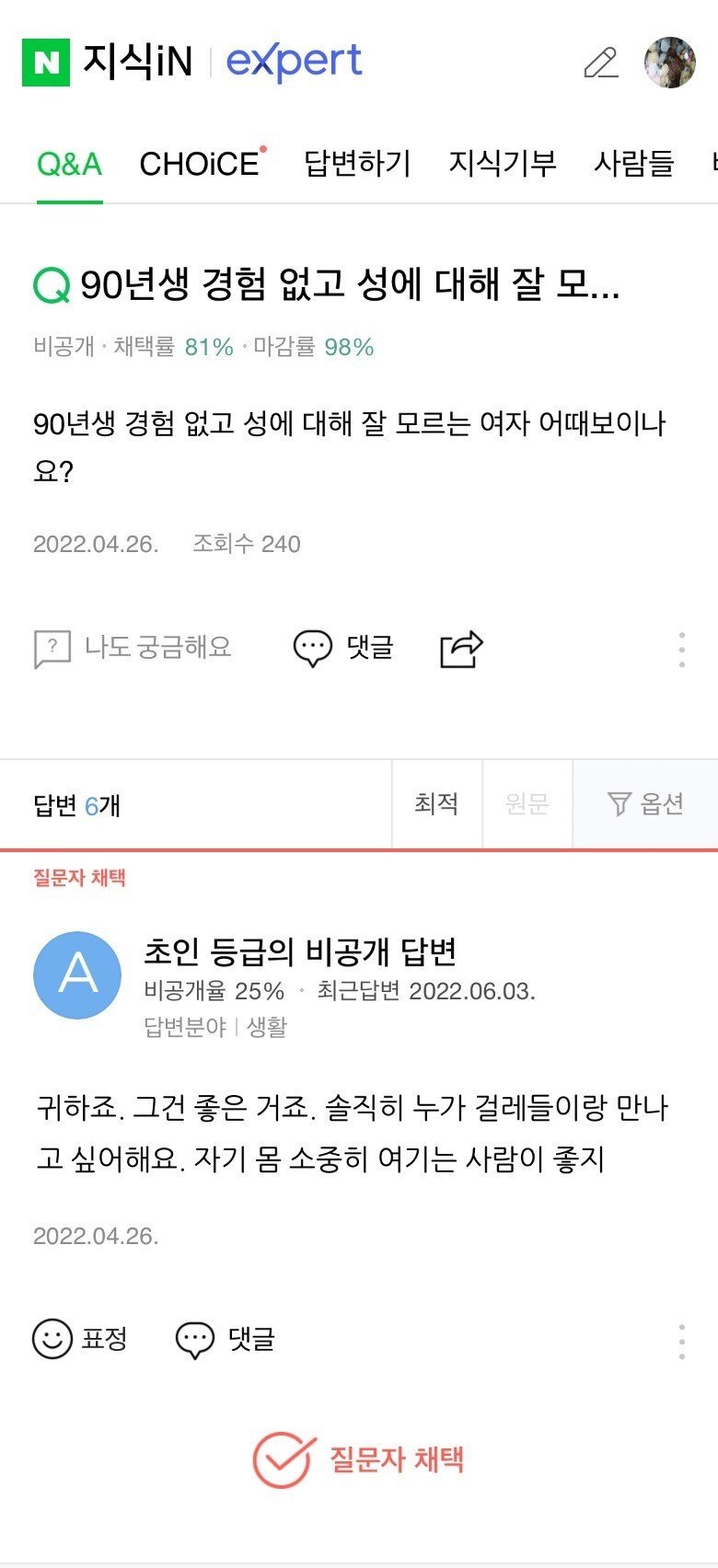
Task: Switch to the 사람들 tab
Action: click(633, 164)
